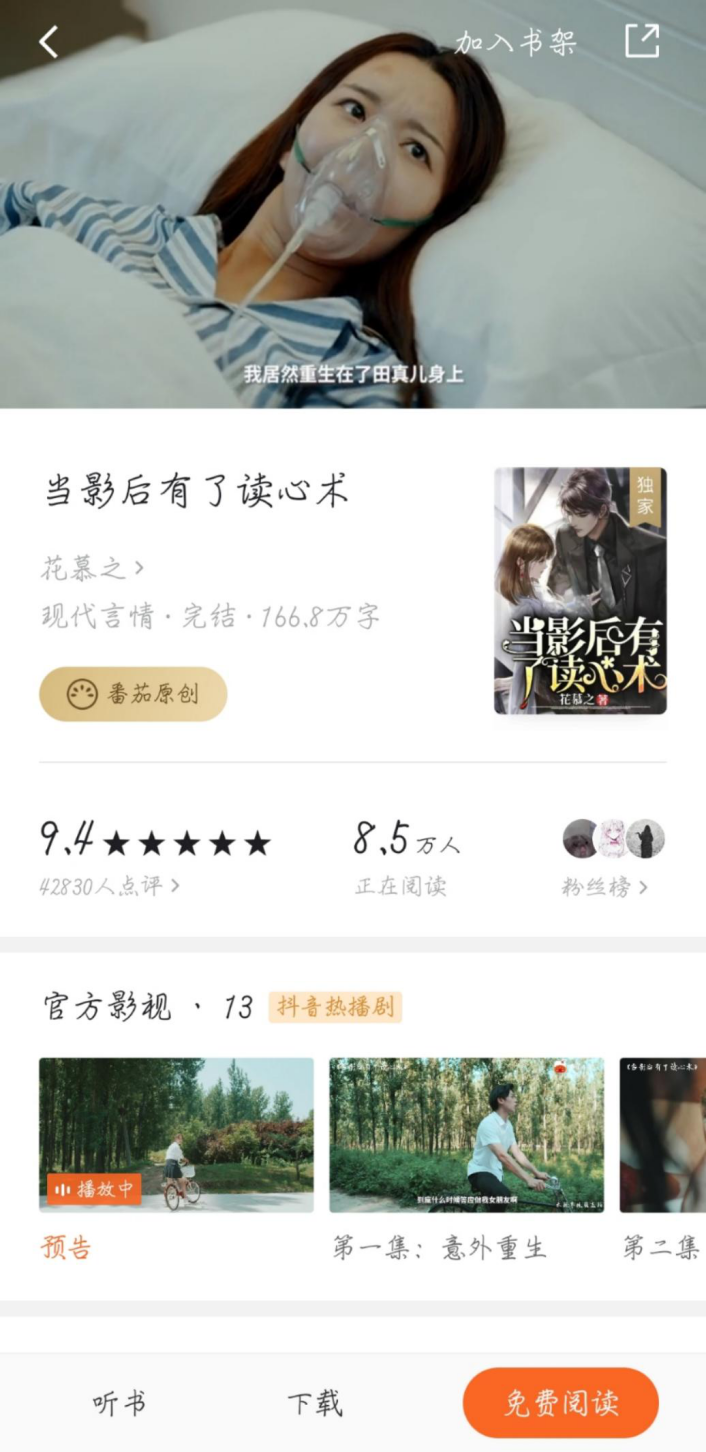Viewport: 706px width, 1452px height.
Task: View the 42830人点评 reviews
Action: click(x=110, y=886)
